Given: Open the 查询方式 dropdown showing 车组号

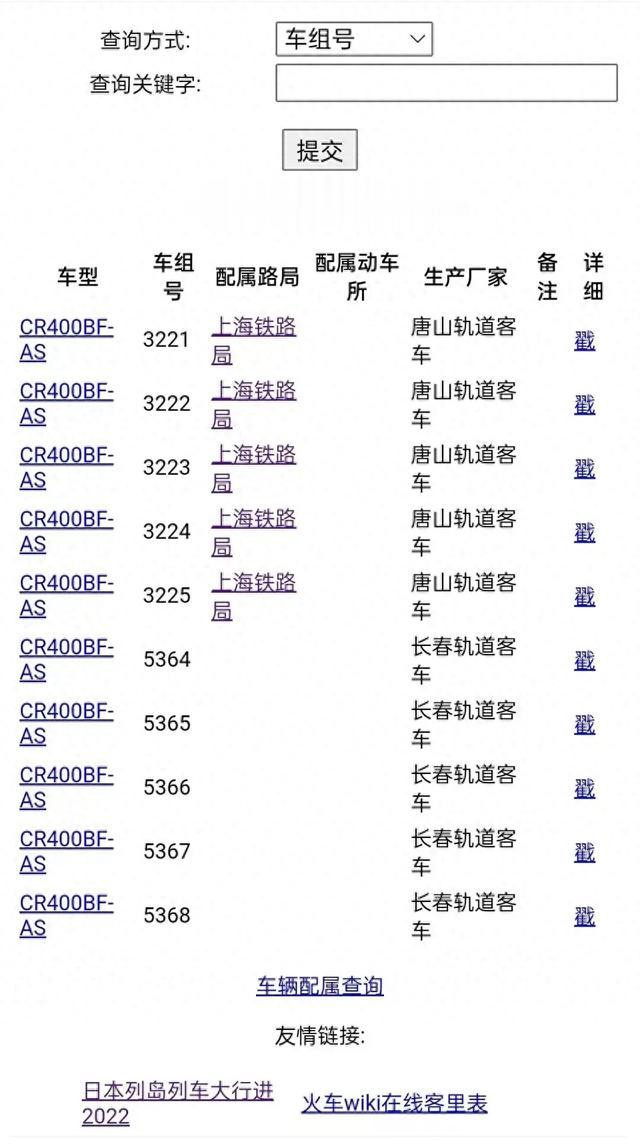Looking at the screenshot, I should 354,39.
